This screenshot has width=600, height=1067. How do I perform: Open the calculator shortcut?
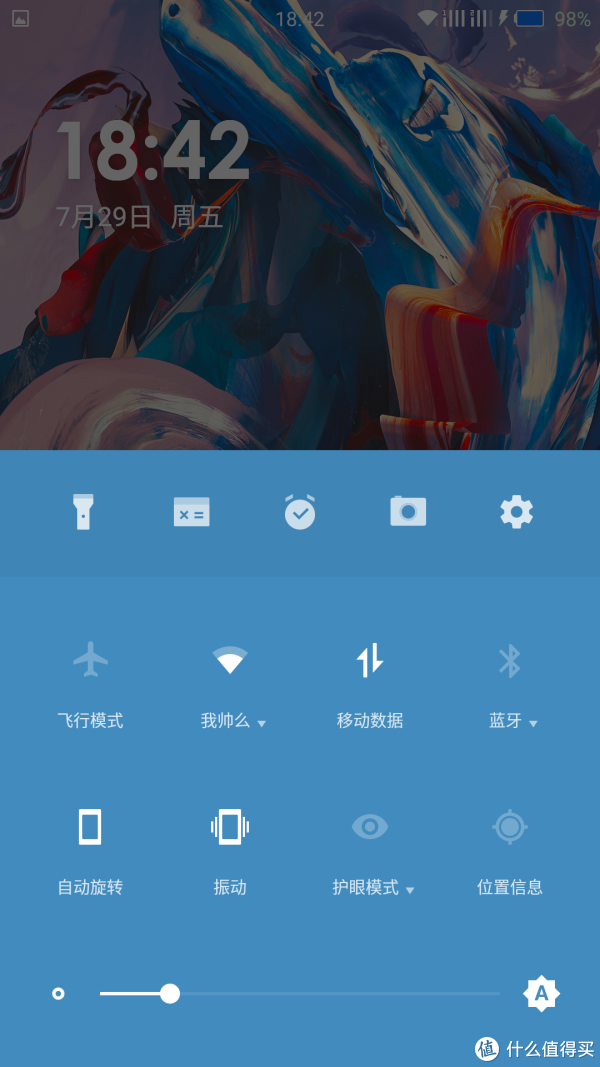coord(191,511)
